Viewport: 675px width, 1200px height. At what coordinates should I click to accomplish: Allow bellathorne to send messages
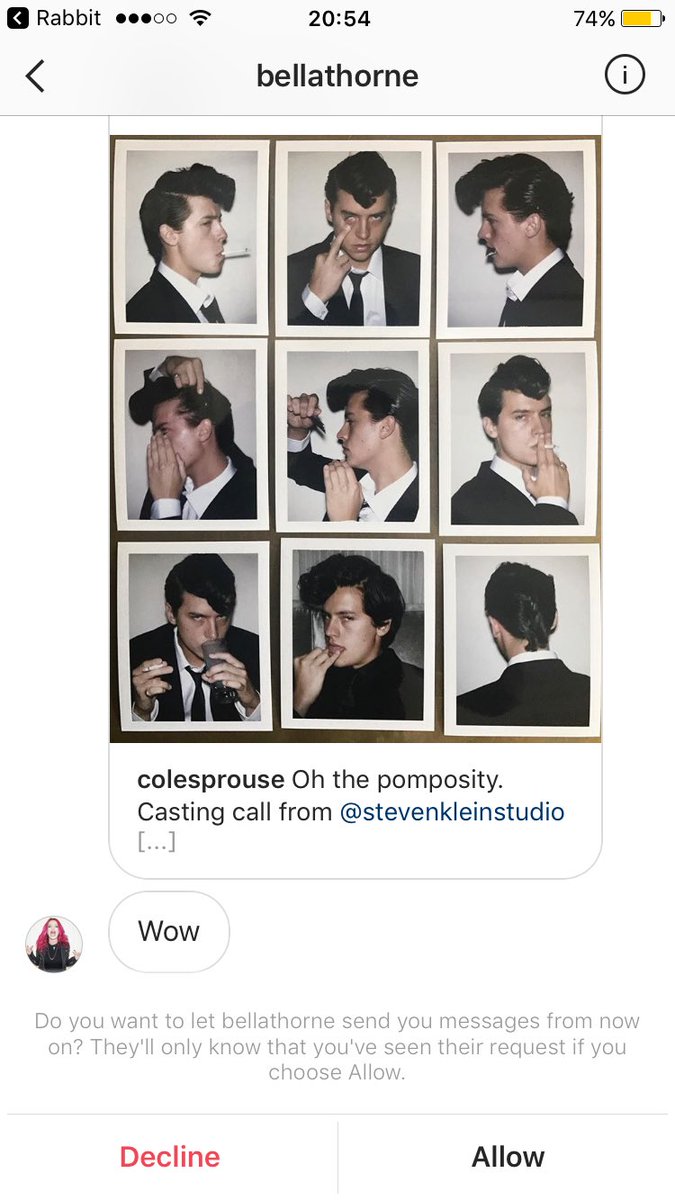pos(508,1157)
